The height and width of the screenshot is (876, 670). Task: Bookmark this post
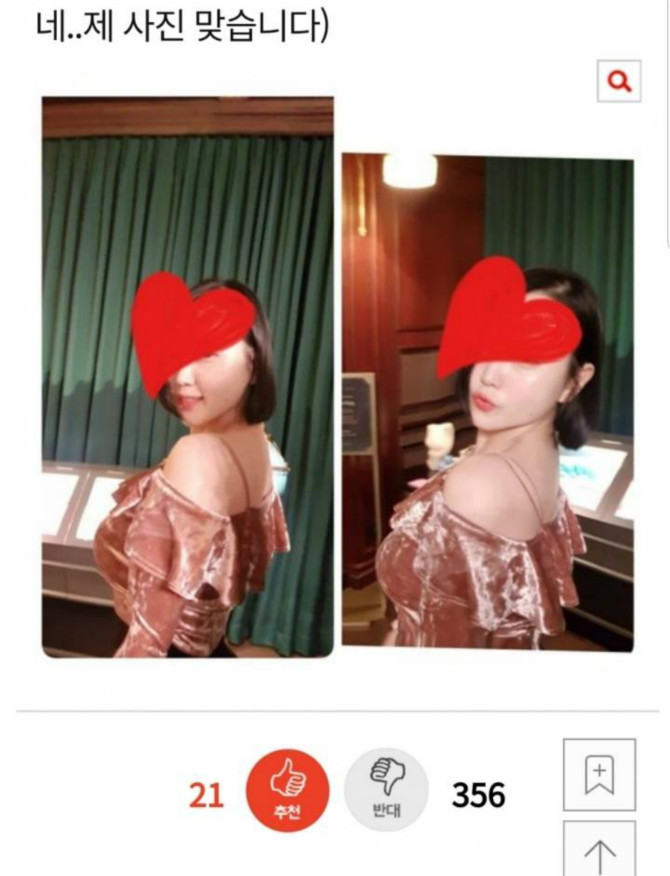599,775
